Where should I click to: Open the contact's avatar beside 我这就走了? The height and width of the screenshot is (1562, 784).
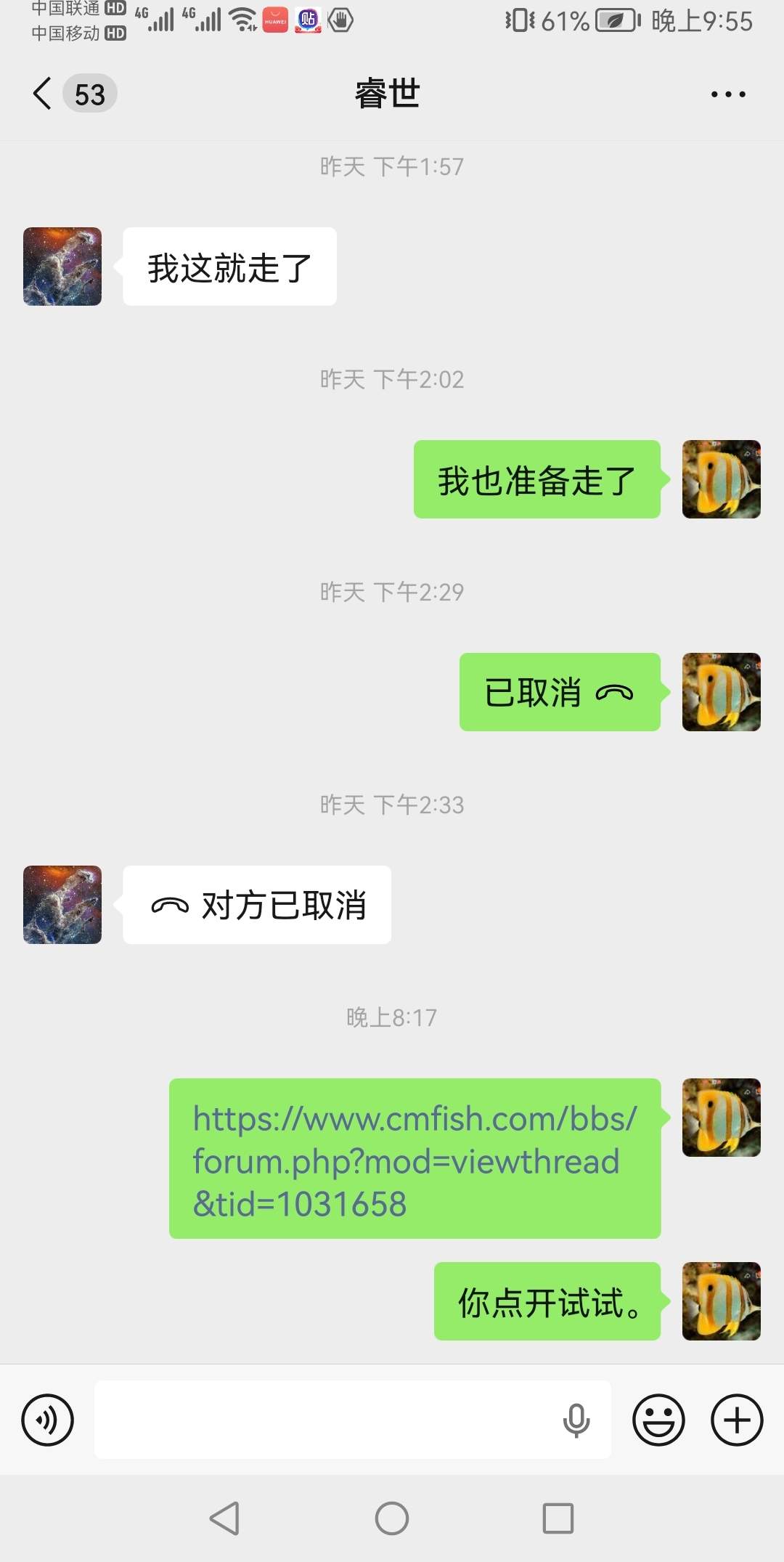click(62, 267)
